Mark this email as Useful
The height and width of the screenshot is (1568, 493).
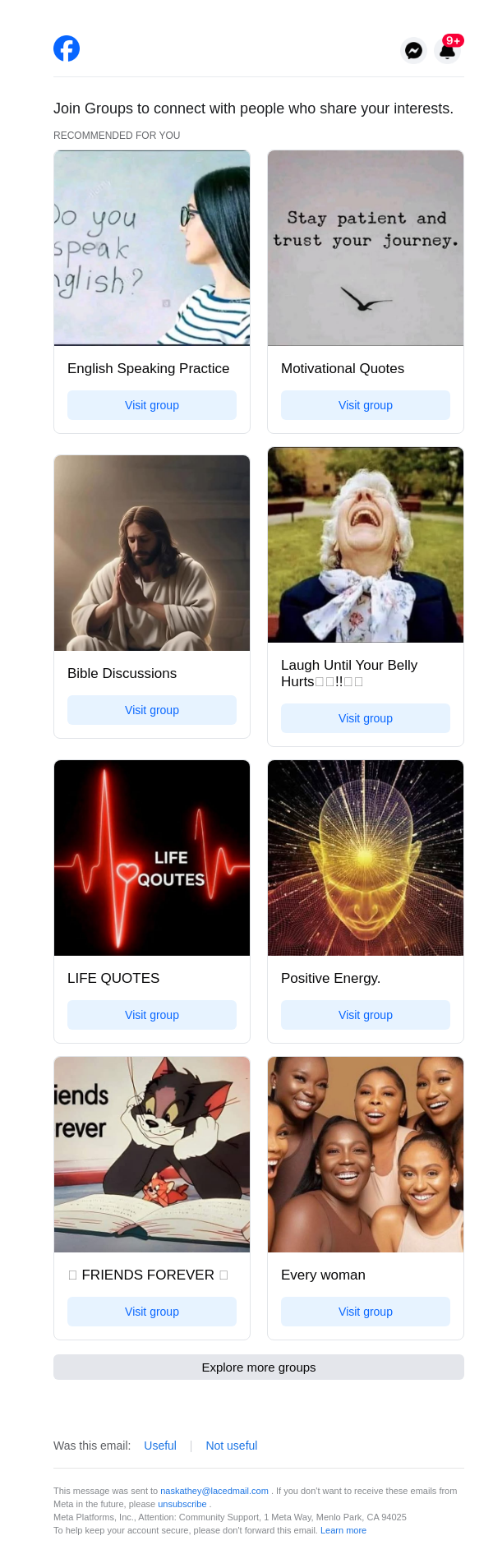tap(160, 1446)
